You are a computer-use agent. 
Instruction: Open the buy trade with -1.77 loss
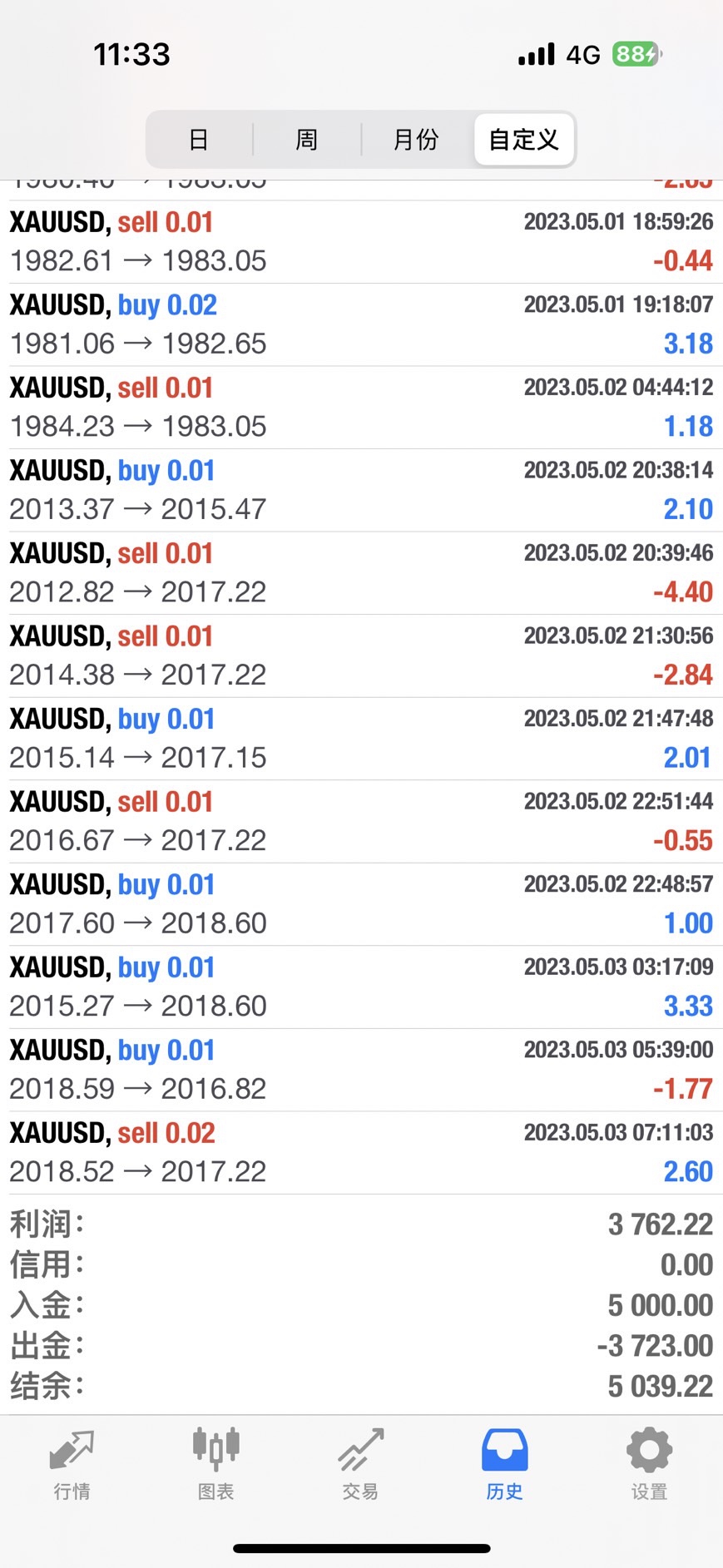pos(361,1070)
